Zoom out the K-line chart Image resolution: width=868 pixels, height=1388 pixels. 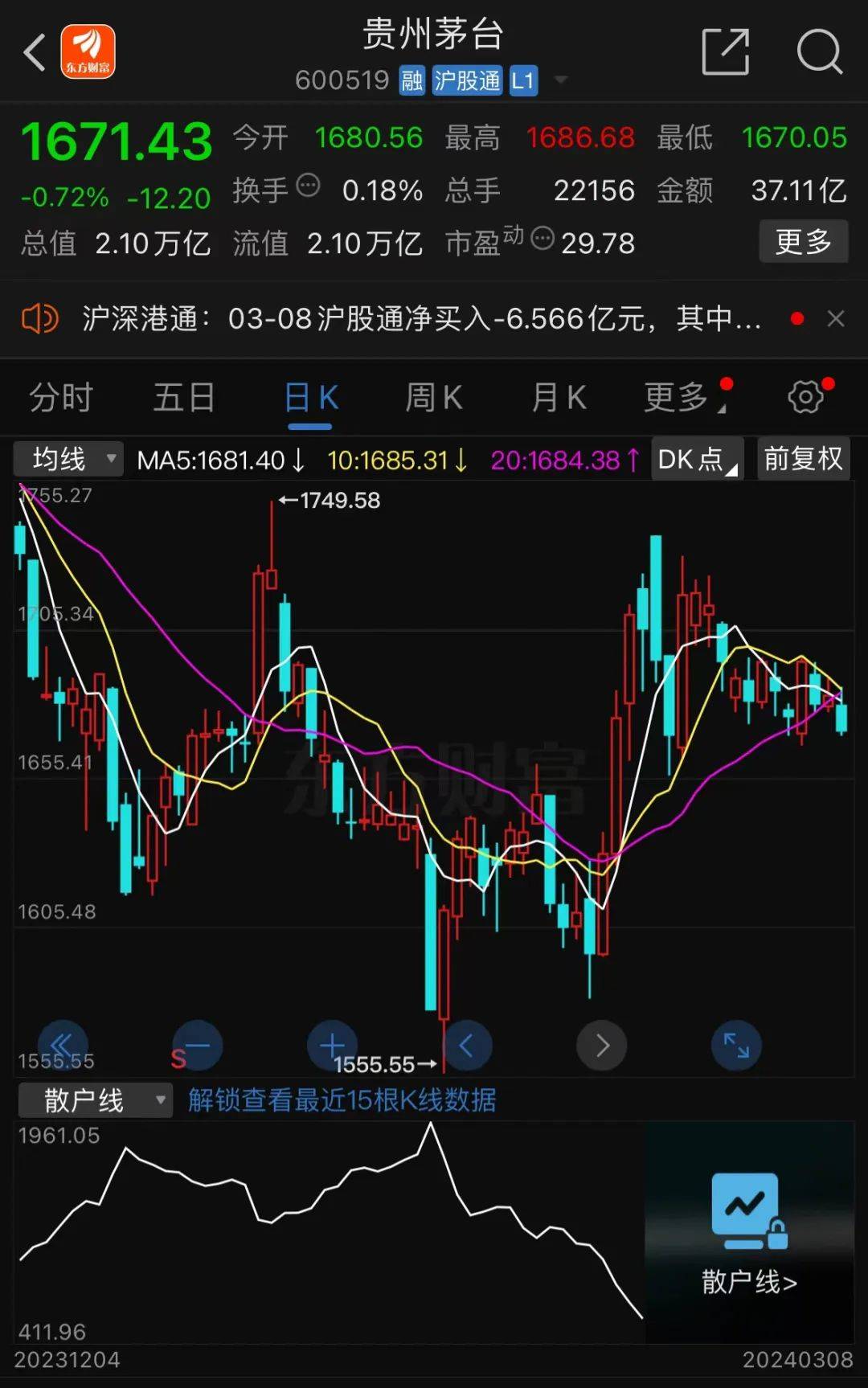click(197, 1046)
